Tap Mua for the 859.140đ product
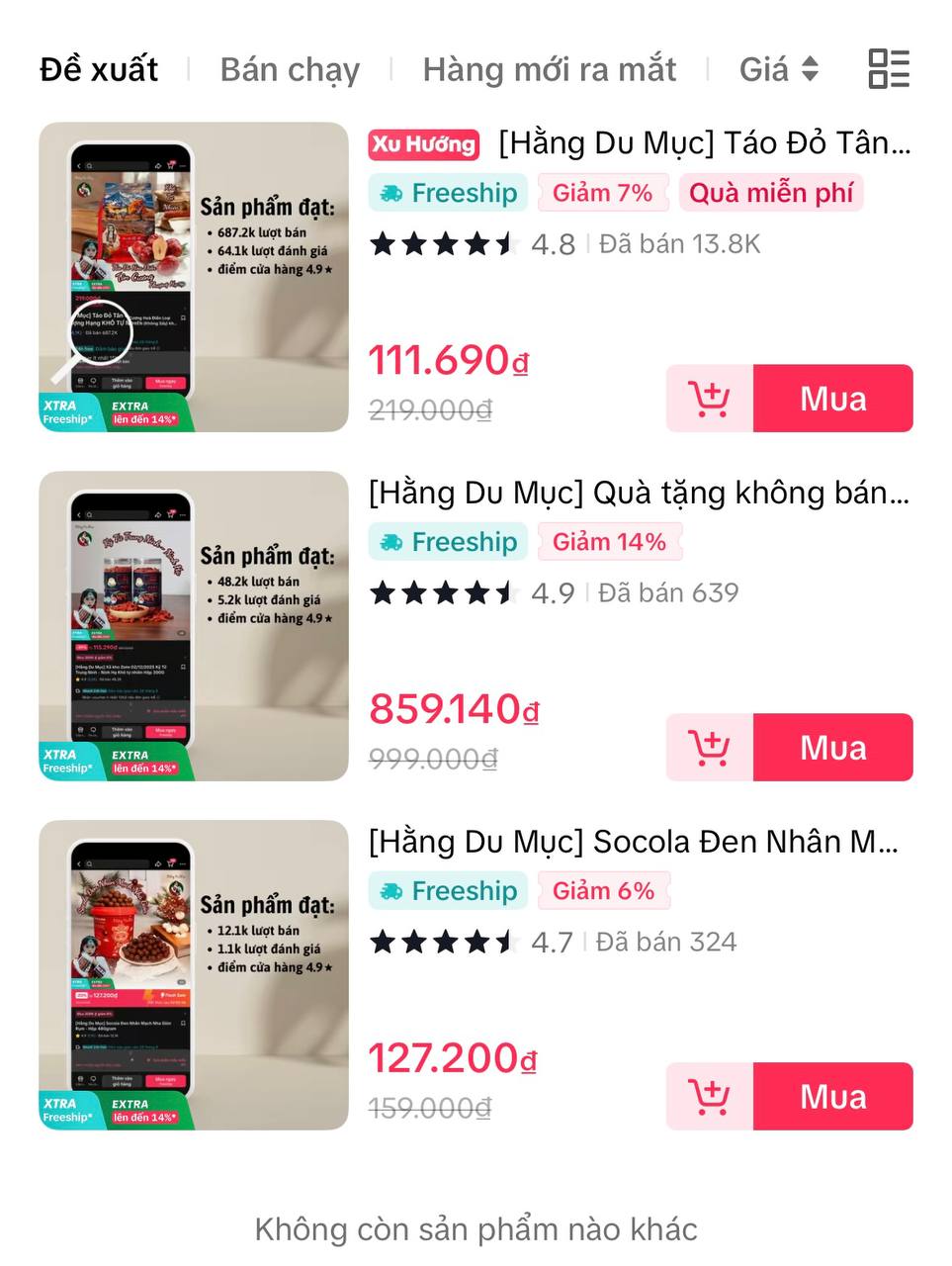The image size is (952, 1266). pyautogui.click(x=832, y=748)
